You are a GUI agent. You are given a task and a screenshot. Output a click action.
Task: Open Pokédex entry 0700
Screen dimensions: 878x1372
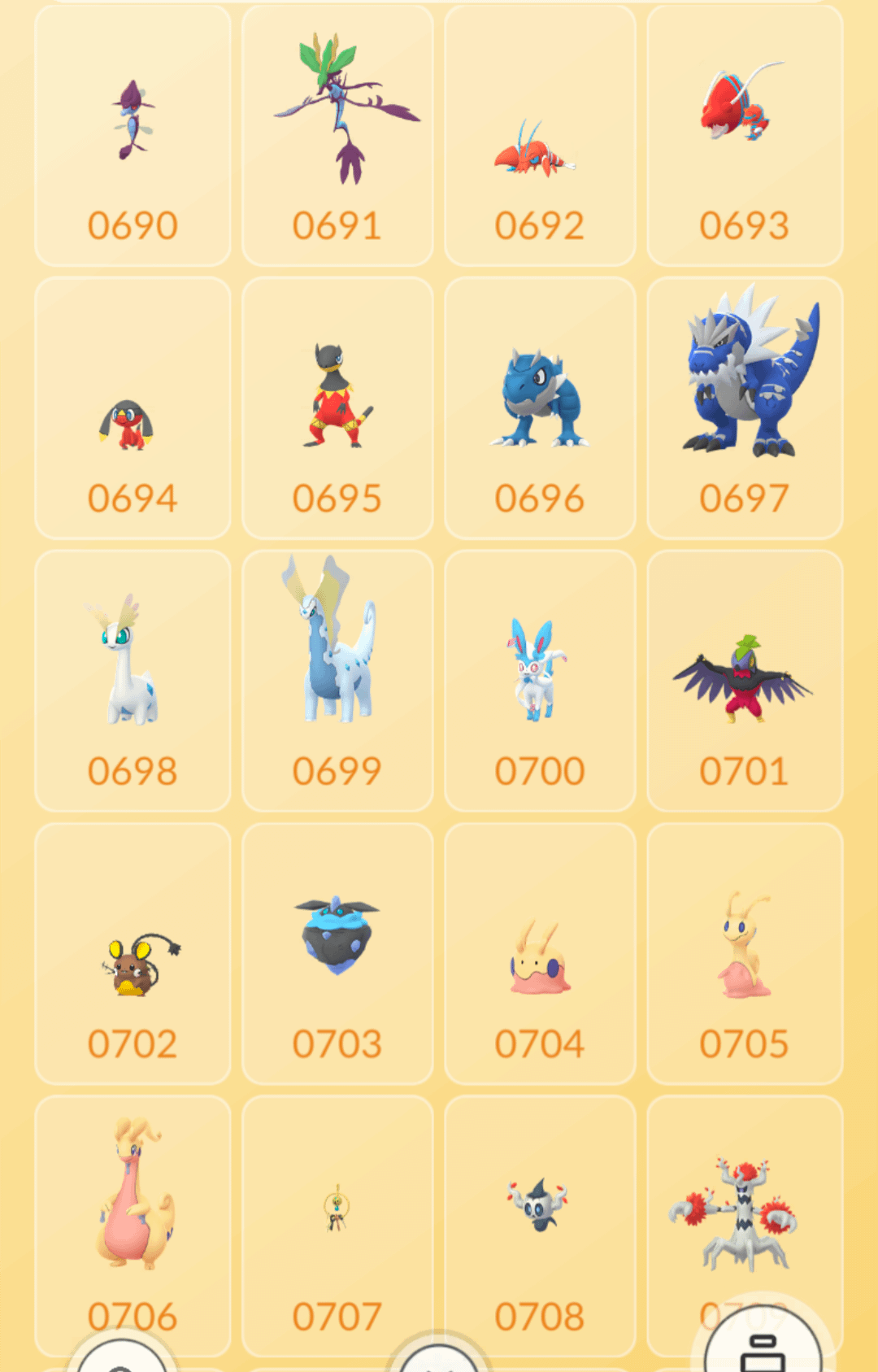coord(540,682)
